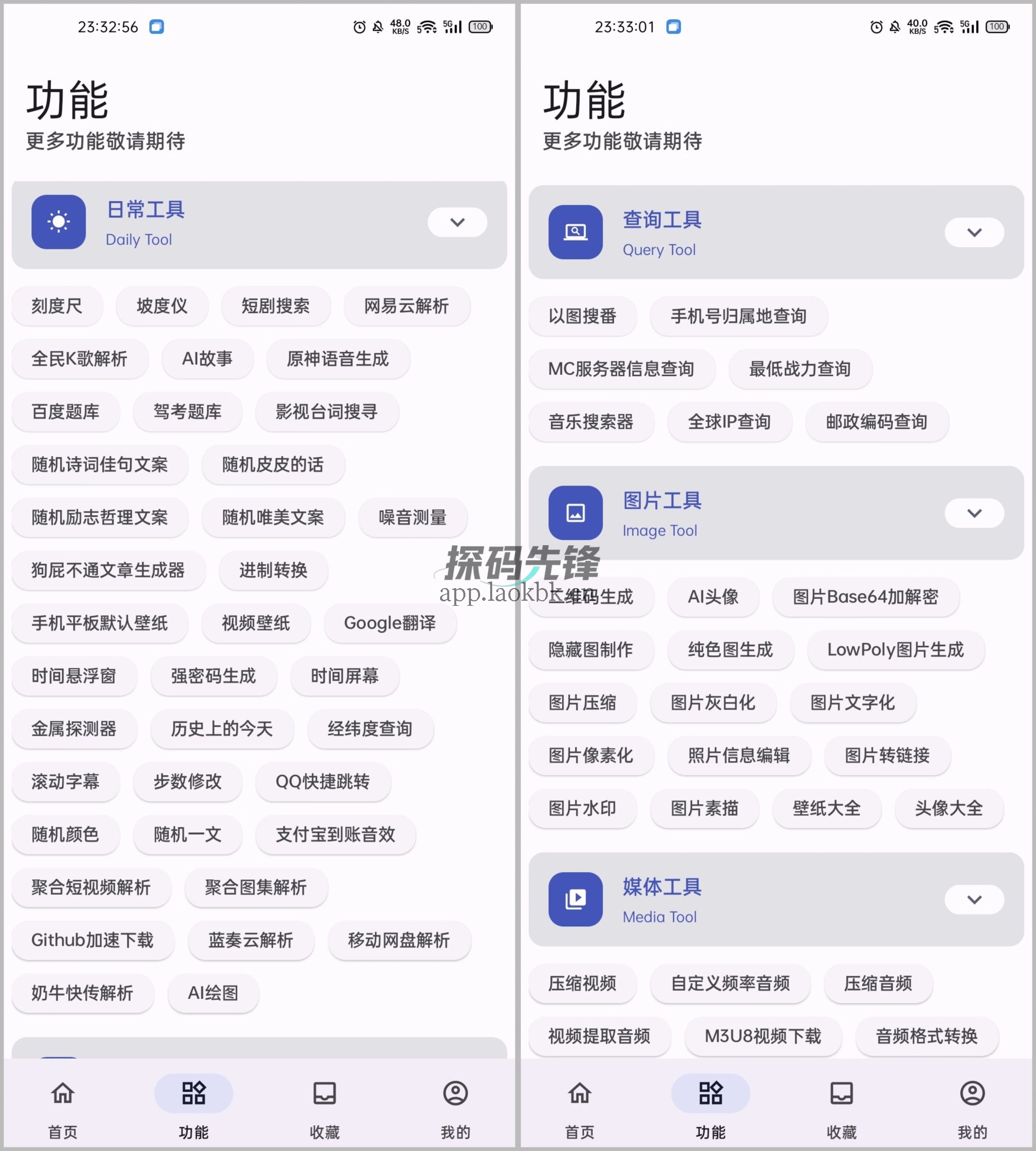Collapse the 日常工具 section chevron

coord(457,223)
